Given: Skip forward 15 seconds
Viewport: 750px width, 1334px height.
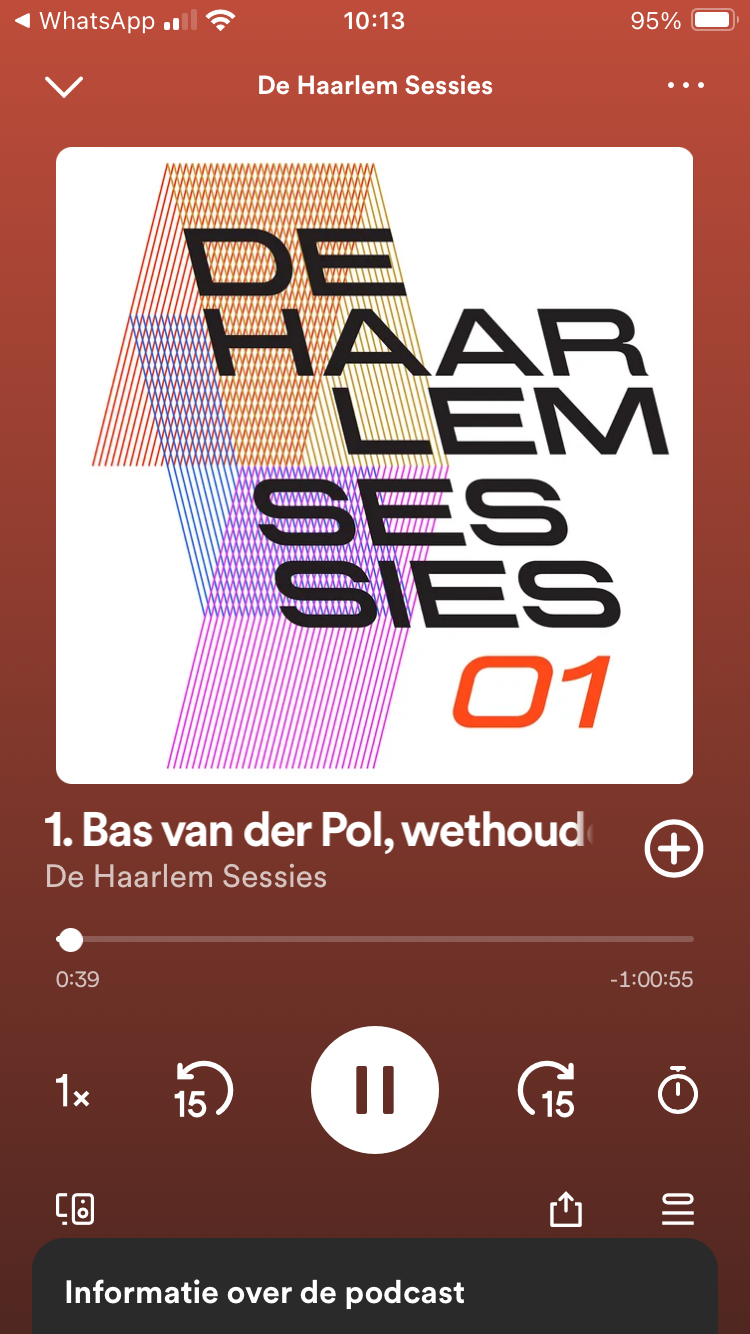Looking at the screenshot, I should (x=547, y=1091).
